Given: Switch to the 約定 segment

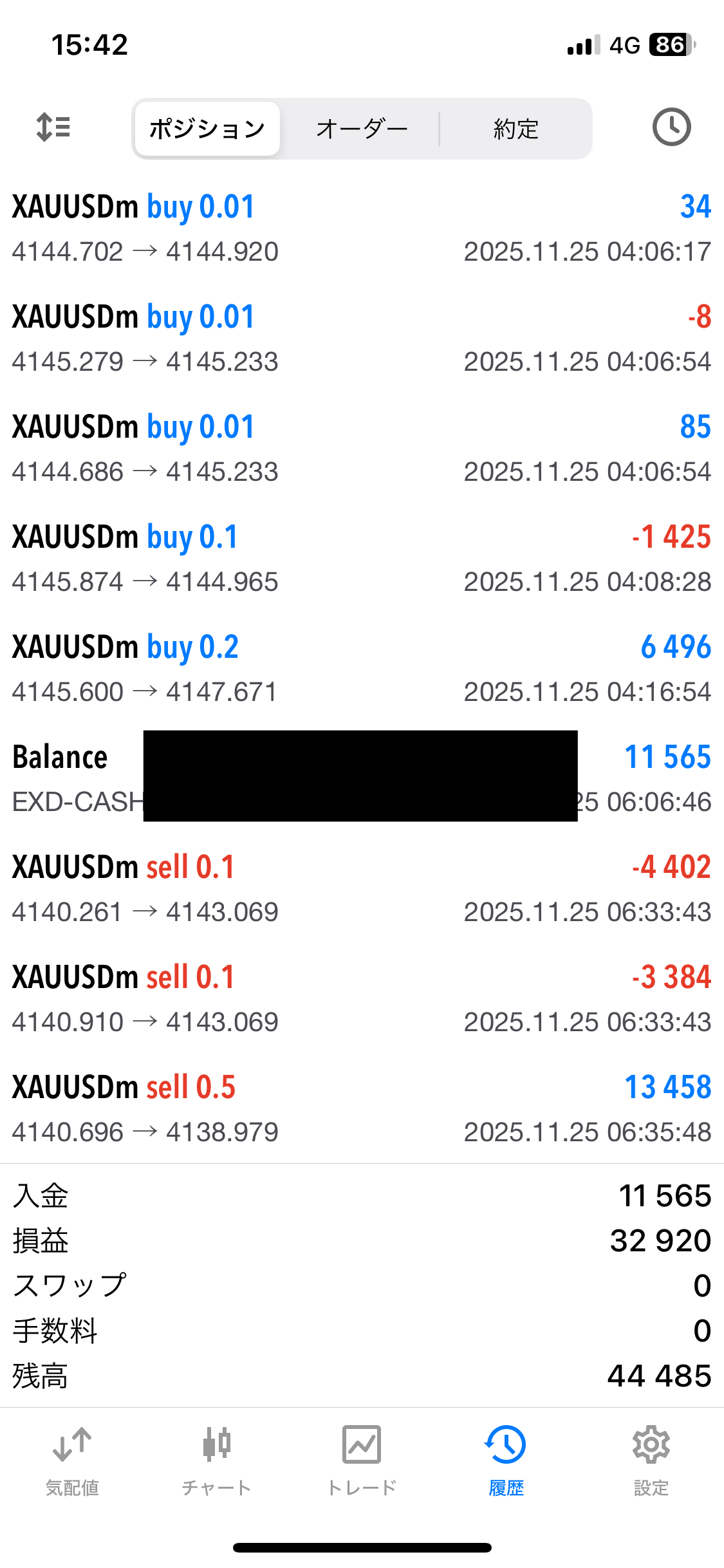Looking at the screenshot, I should click(x=515, y=129).
